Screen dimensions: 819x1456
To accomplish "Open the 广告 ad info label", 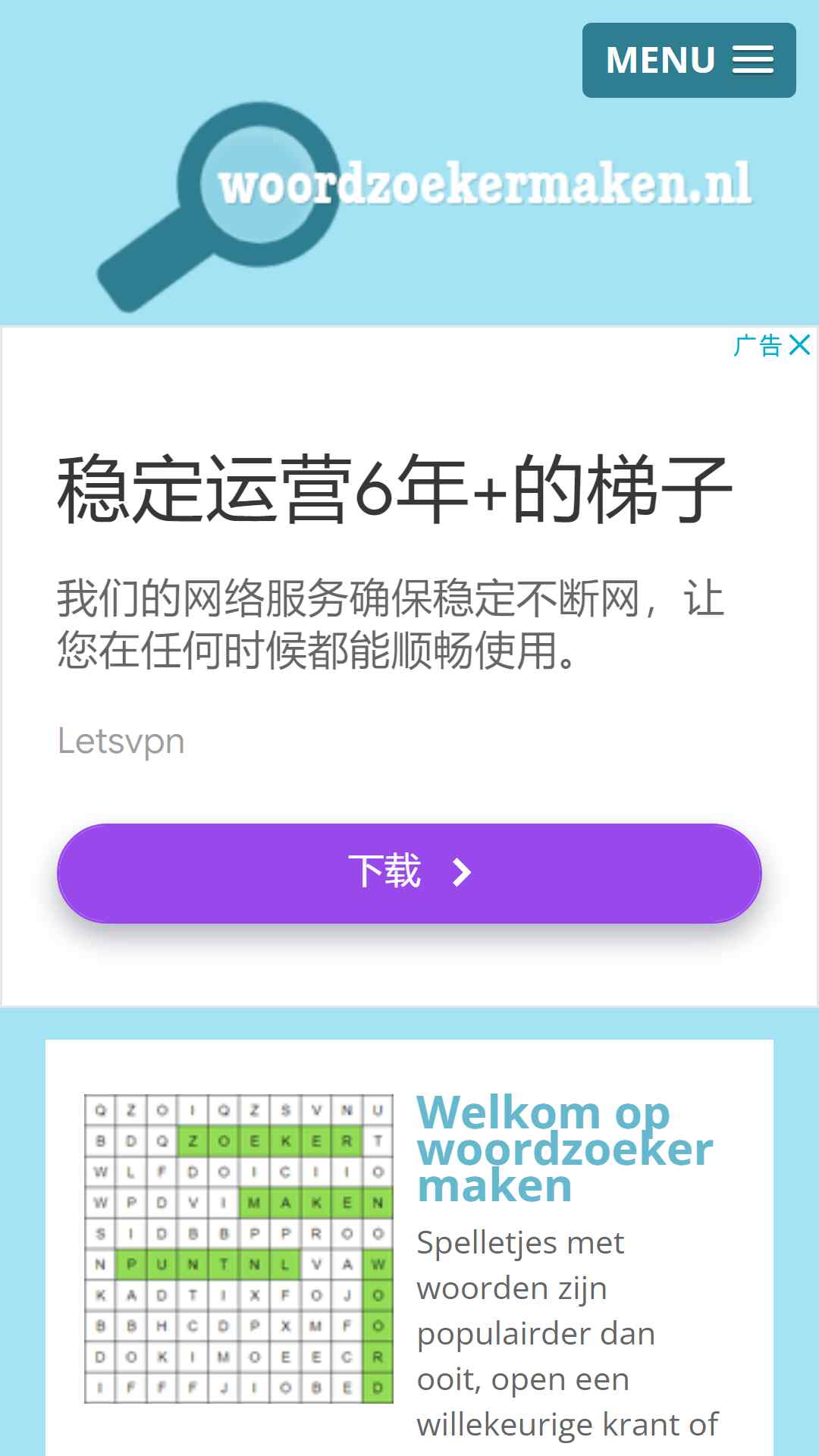I will tap(758, 345).
